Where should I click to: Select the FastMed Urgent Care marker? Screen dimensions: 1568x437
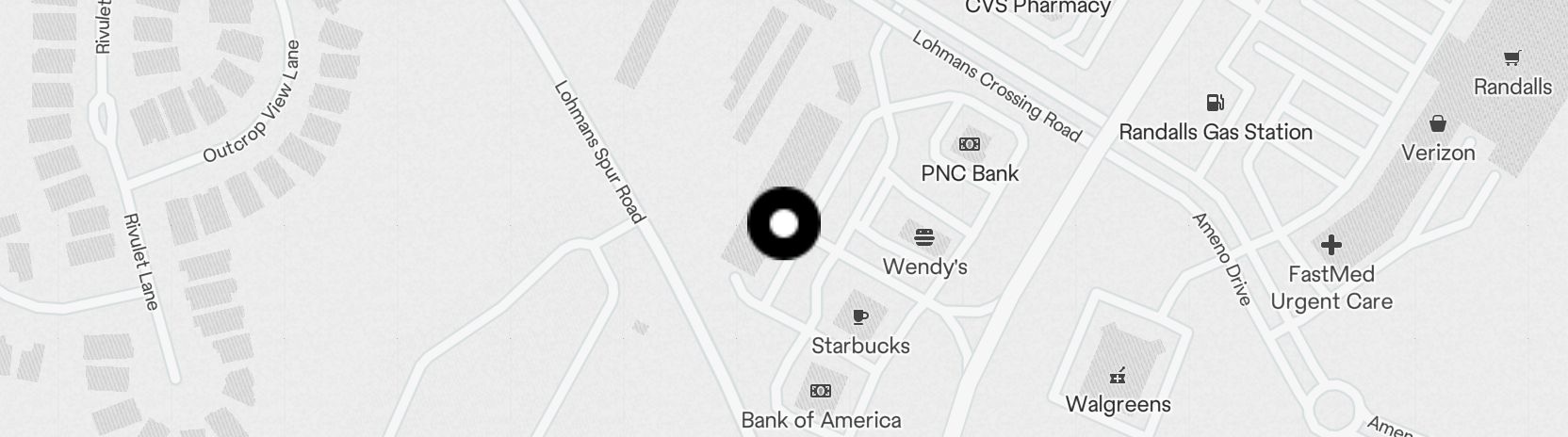(x=1331, y=246)
